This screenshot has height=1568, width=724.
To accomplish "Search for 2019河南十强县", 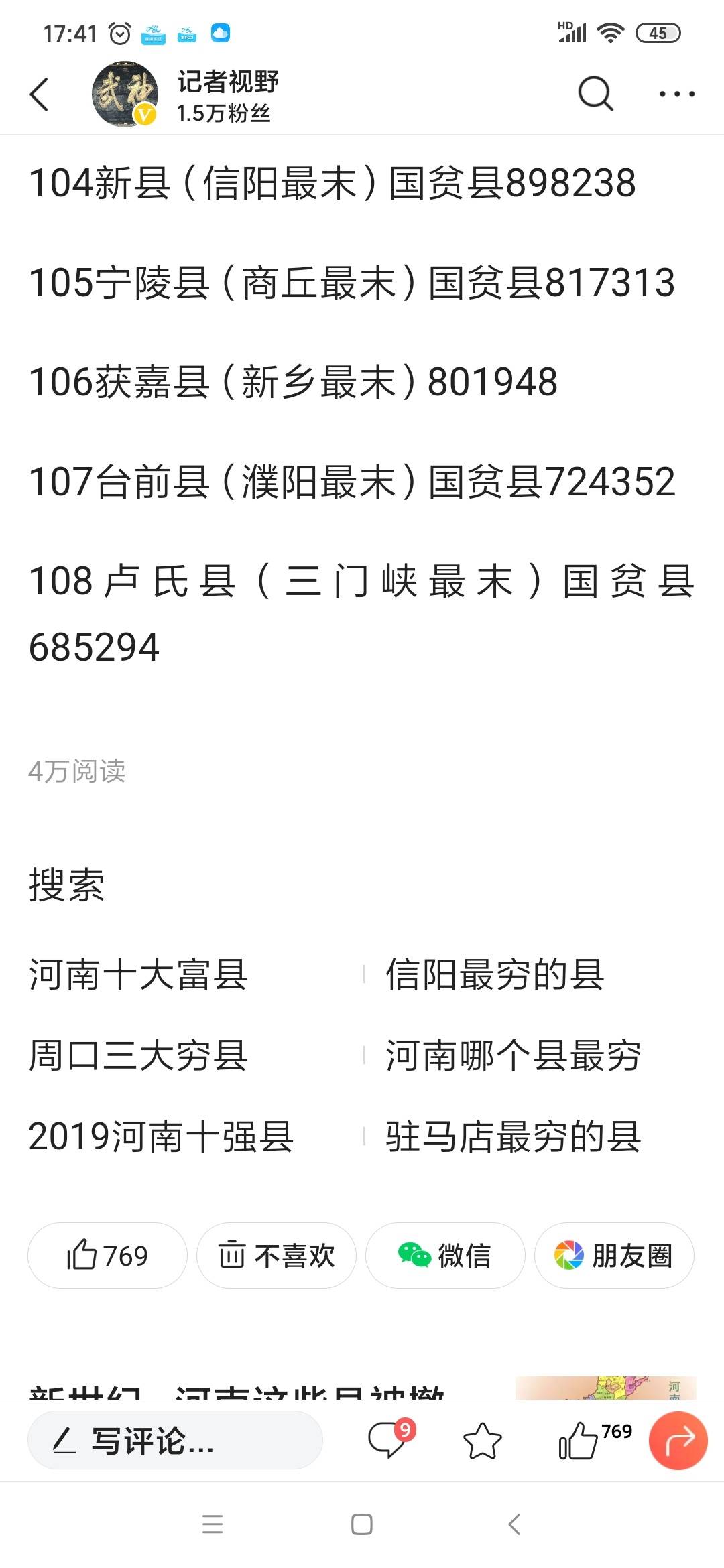I will tap(161, 1136).
